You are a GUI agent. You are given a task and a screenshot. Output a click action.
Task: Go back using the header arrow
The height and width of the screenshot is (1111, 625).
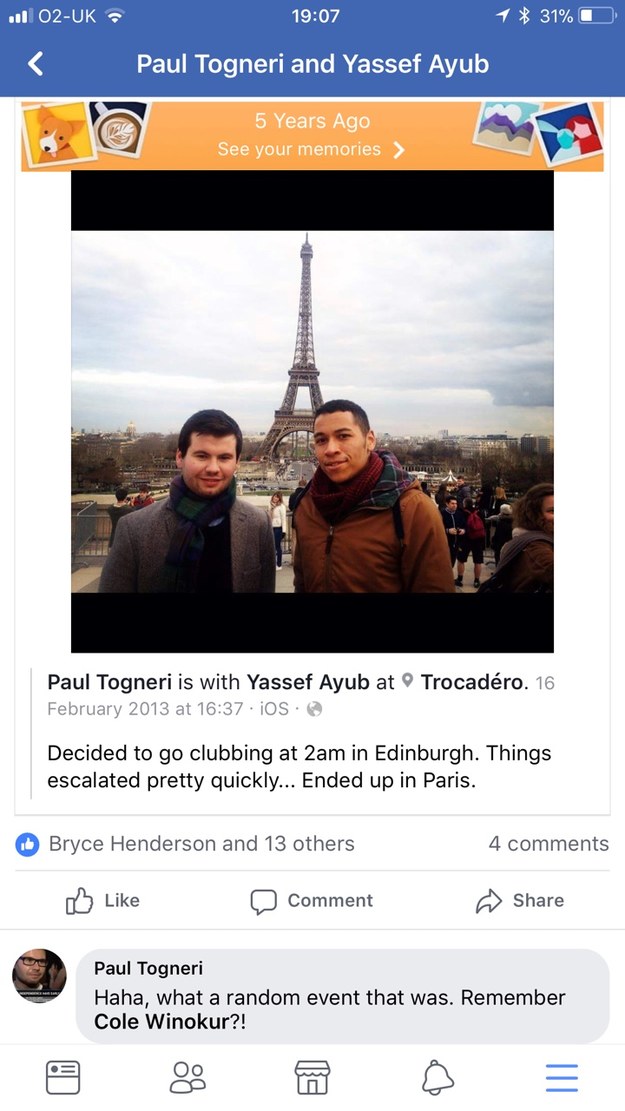point(36,65)
